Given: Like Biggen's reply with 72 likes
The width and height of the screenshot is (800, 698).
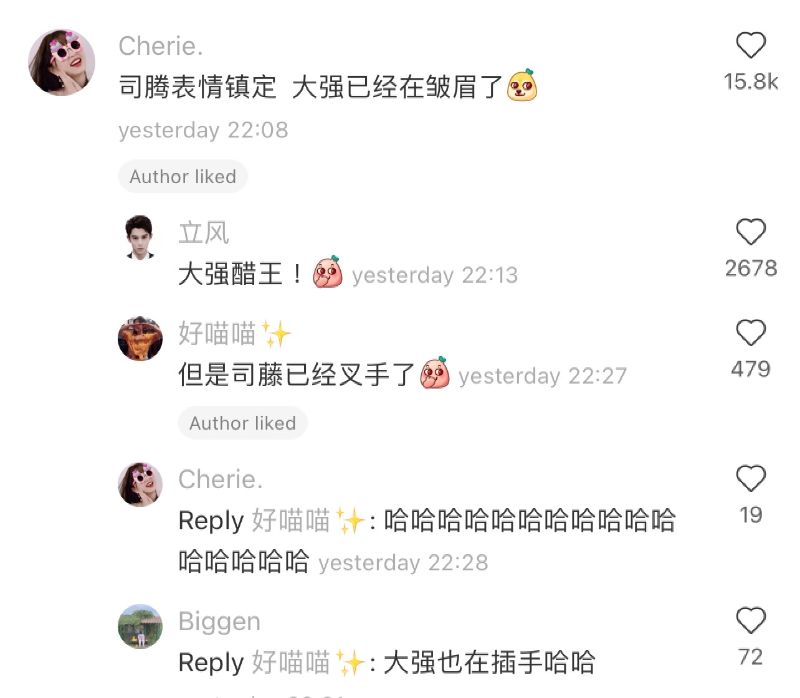Looking at the screenshot, I should click(x=750, y=621).
